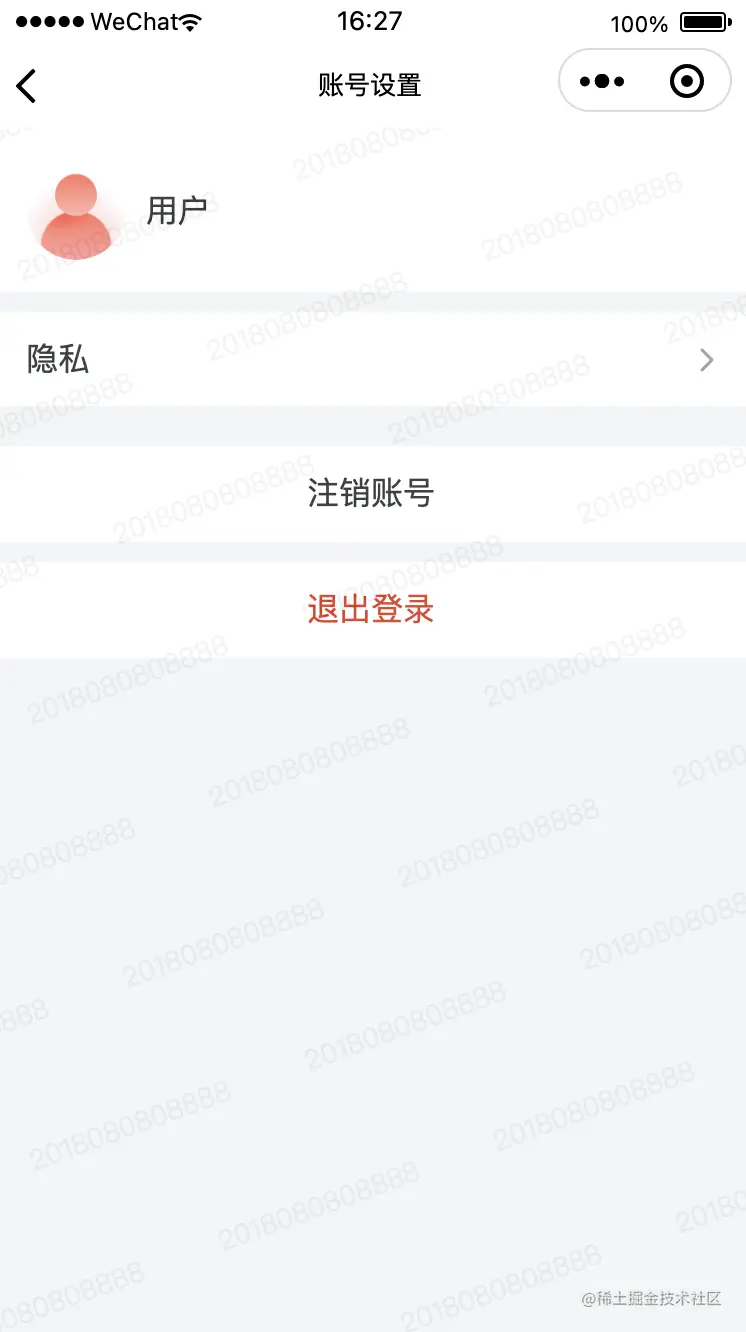Tap 注销账号 to delete the account
746x1332 pixels.
pos(371,494)
